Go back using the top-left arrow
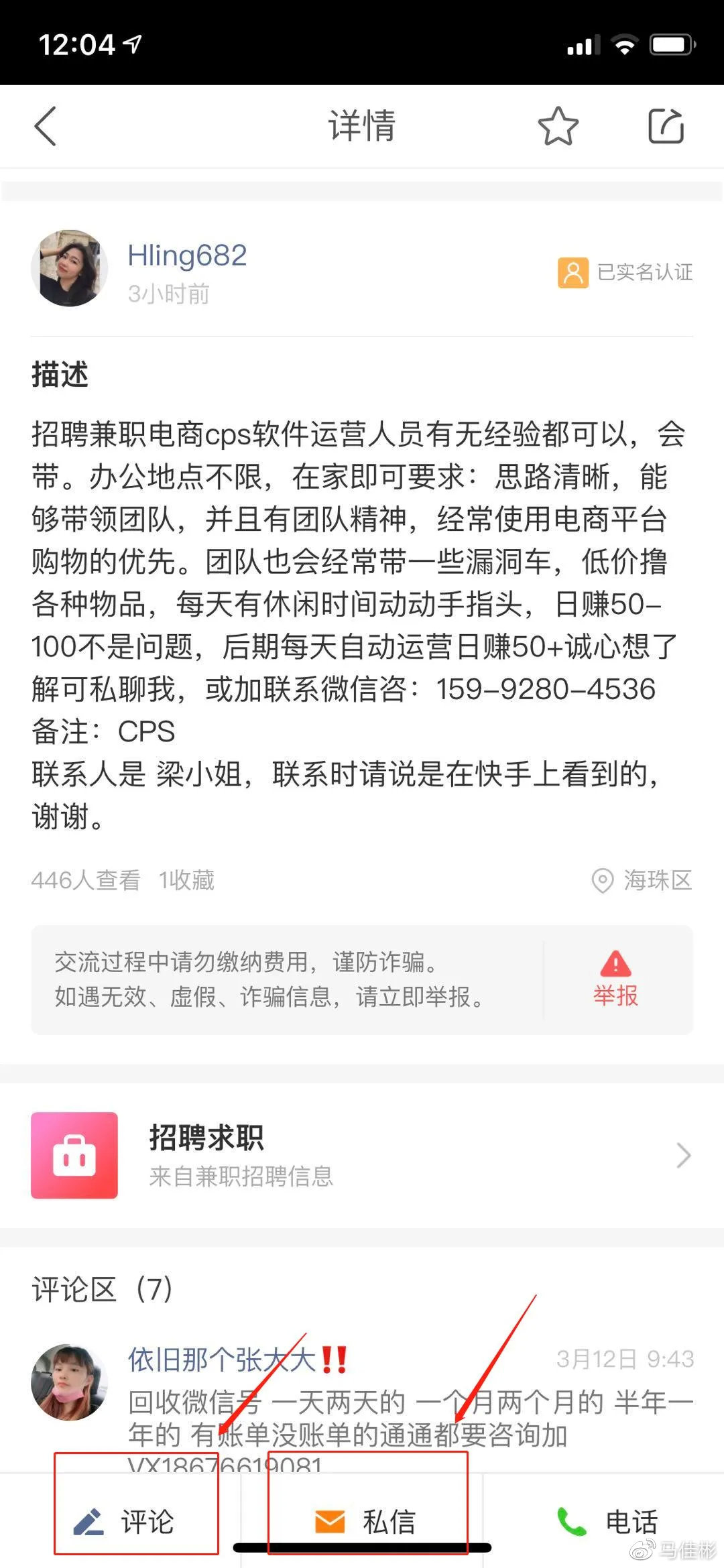The image size is (724, 1568). [45, 126]
